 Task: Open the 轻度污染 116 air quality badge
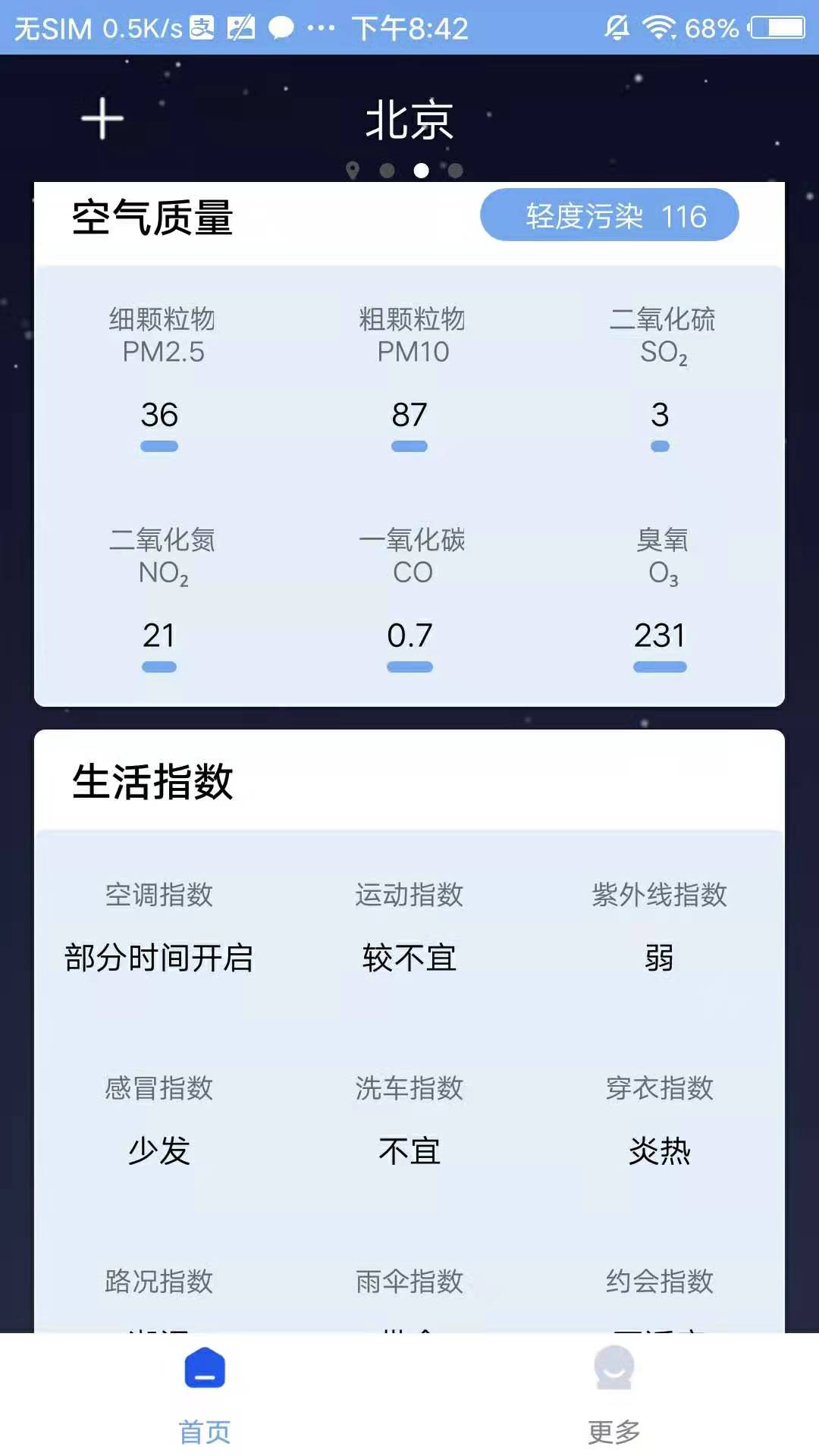pyautogui.click(x=609, y=215)
